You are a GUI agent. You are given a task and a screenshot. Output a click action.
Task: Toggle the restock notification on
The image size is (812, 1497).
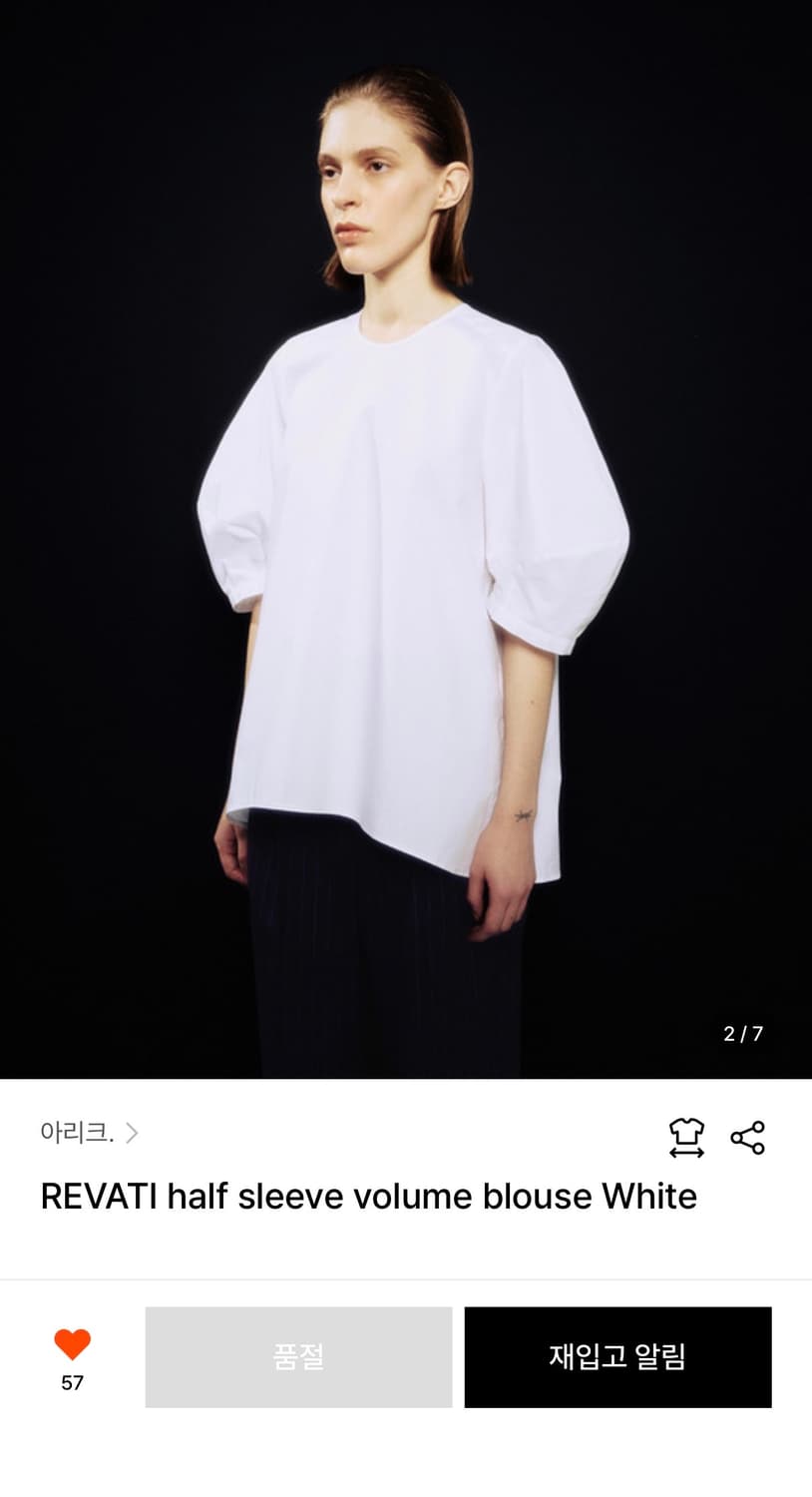[x=618, y=1356]
